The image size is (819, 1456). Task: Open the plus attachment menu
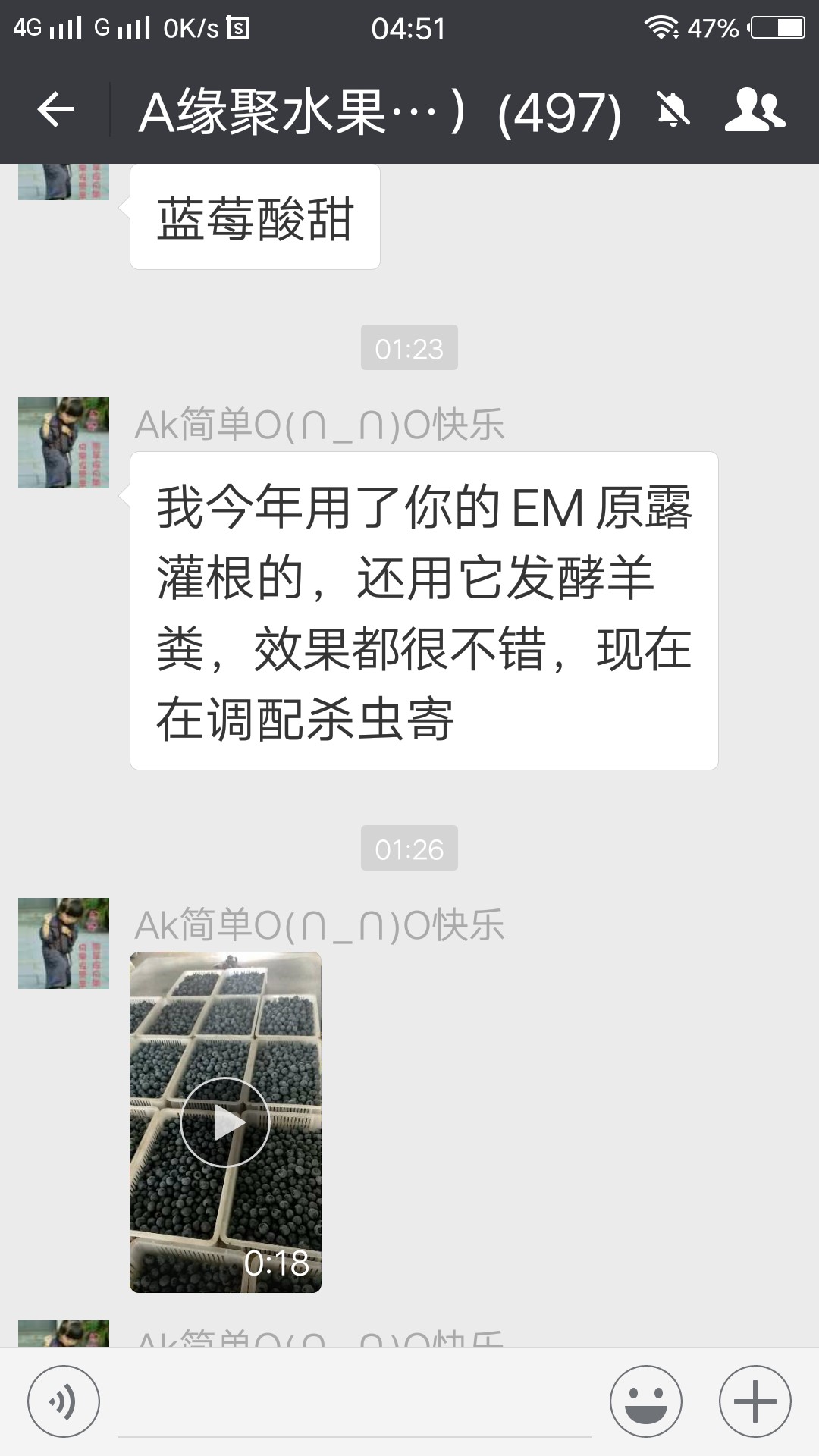pos(755,1401)
